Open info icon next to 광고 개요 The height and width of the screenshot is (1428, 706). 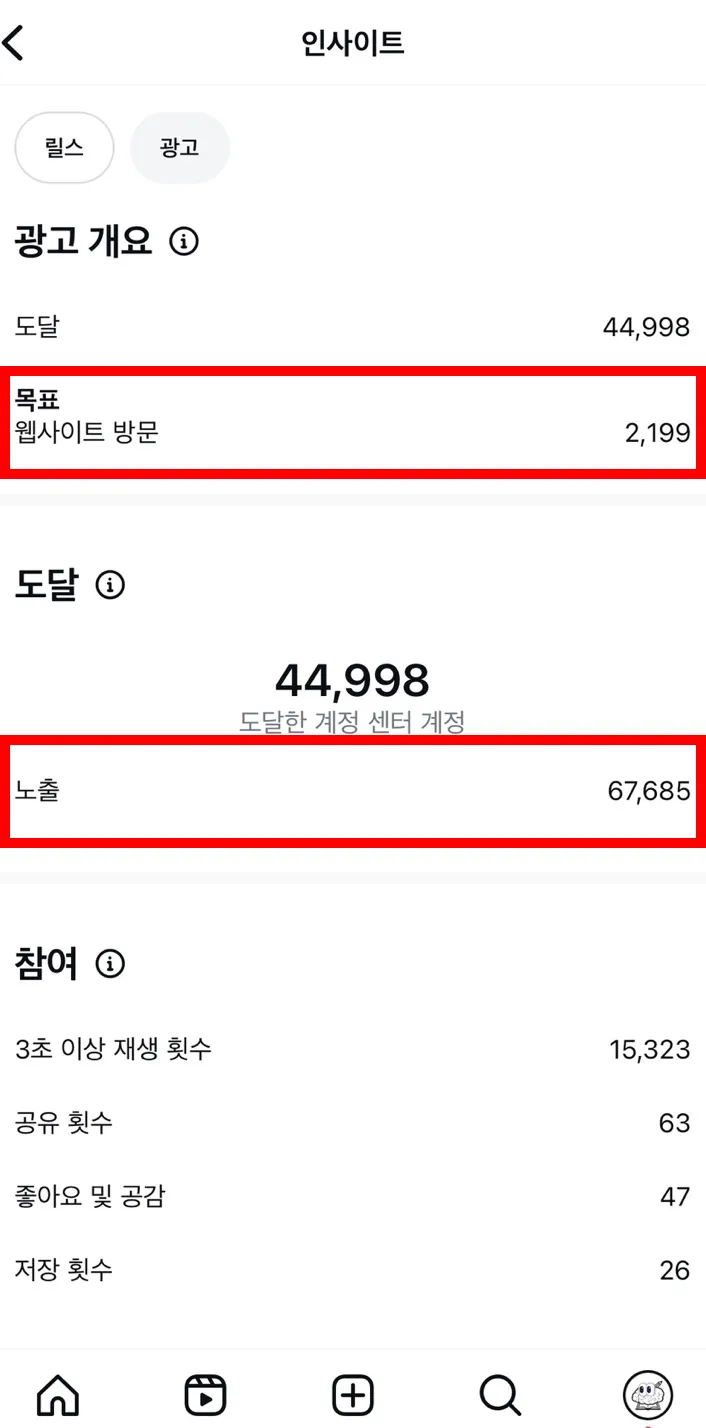click(x=184, y=241)
